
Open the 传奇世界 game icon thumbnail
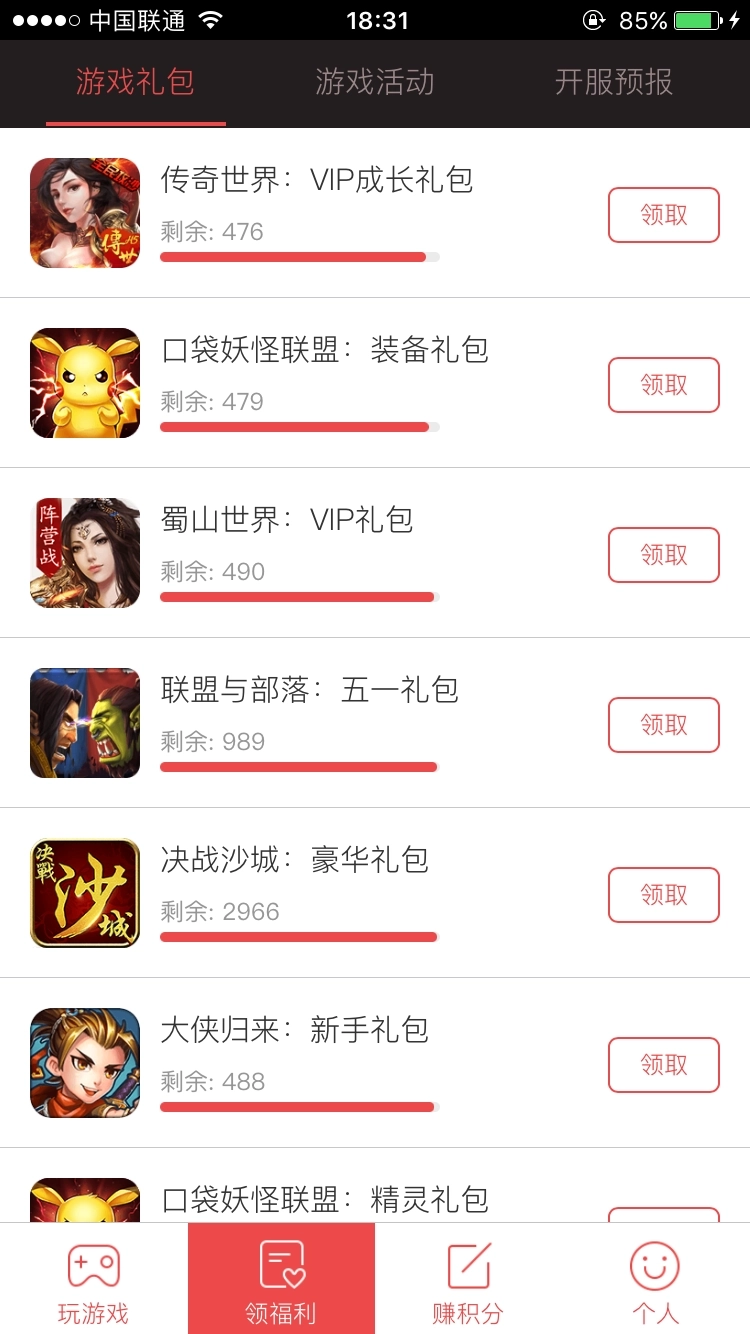[85, 213]
